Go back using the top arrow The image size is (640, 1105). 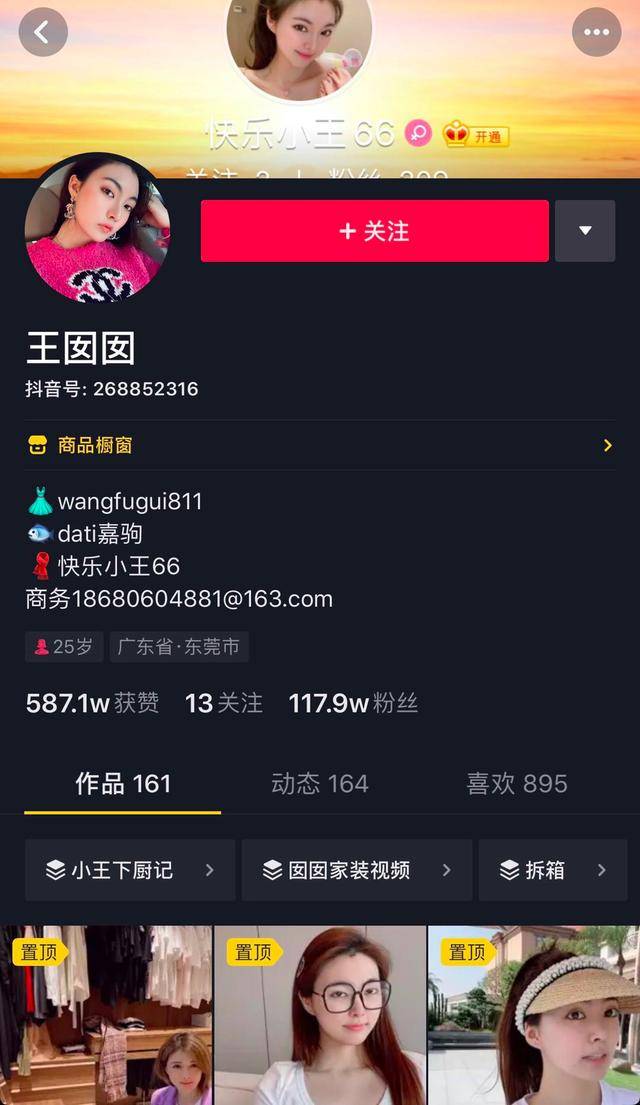[x=42, y=33]
